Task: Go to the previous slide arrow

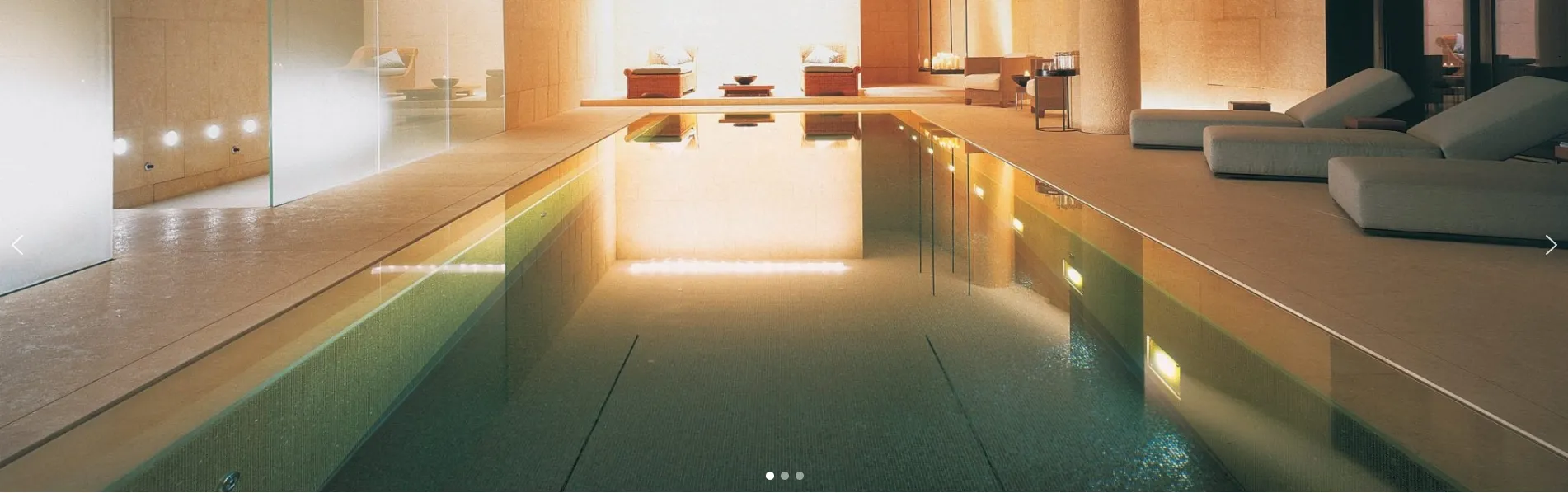Action: pyautogui.click(x=17, y=245)
